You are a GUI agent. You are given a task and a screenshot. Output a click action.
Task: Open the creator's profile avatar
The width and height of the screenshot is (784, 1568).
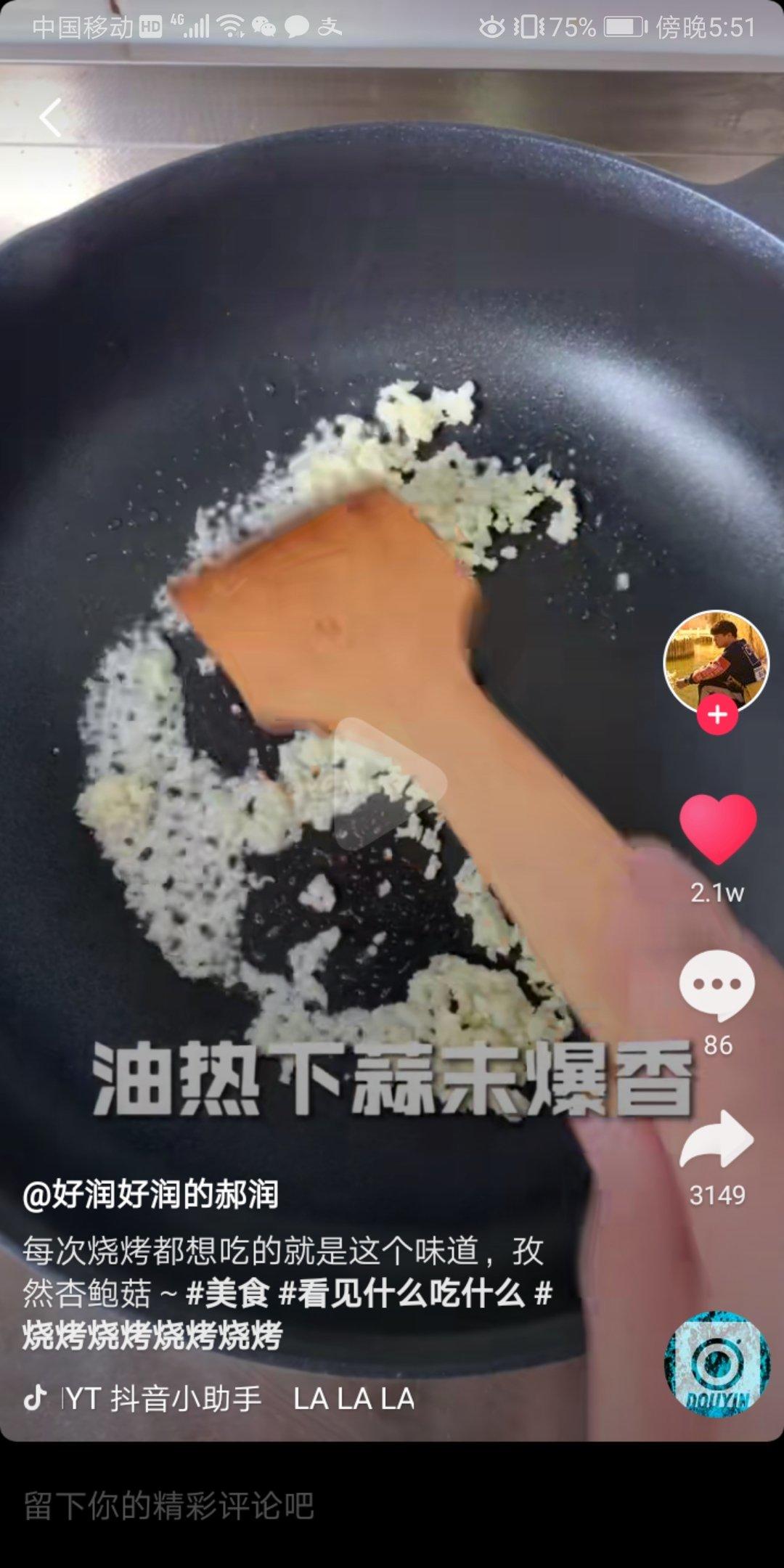pyautogui.click(x=716, y=661)
